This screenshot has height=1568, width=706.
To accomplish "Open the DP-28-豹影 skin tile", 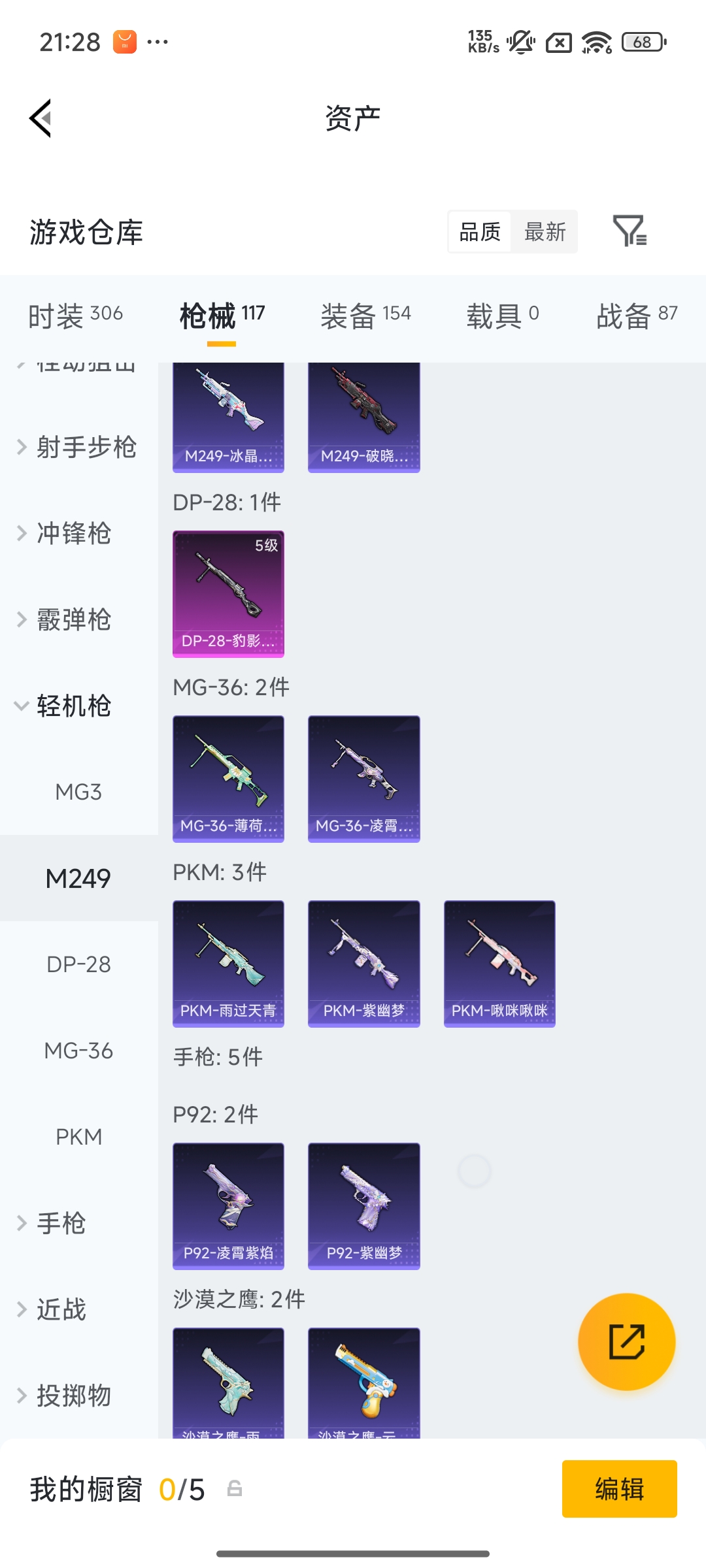I will (228, 594).
